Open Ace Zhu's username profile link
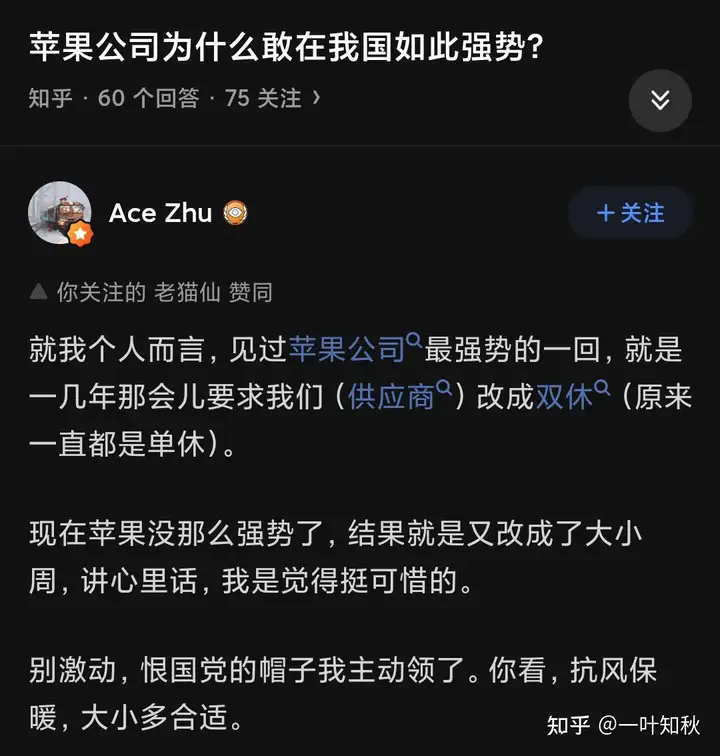 click(x=161, y=213)
